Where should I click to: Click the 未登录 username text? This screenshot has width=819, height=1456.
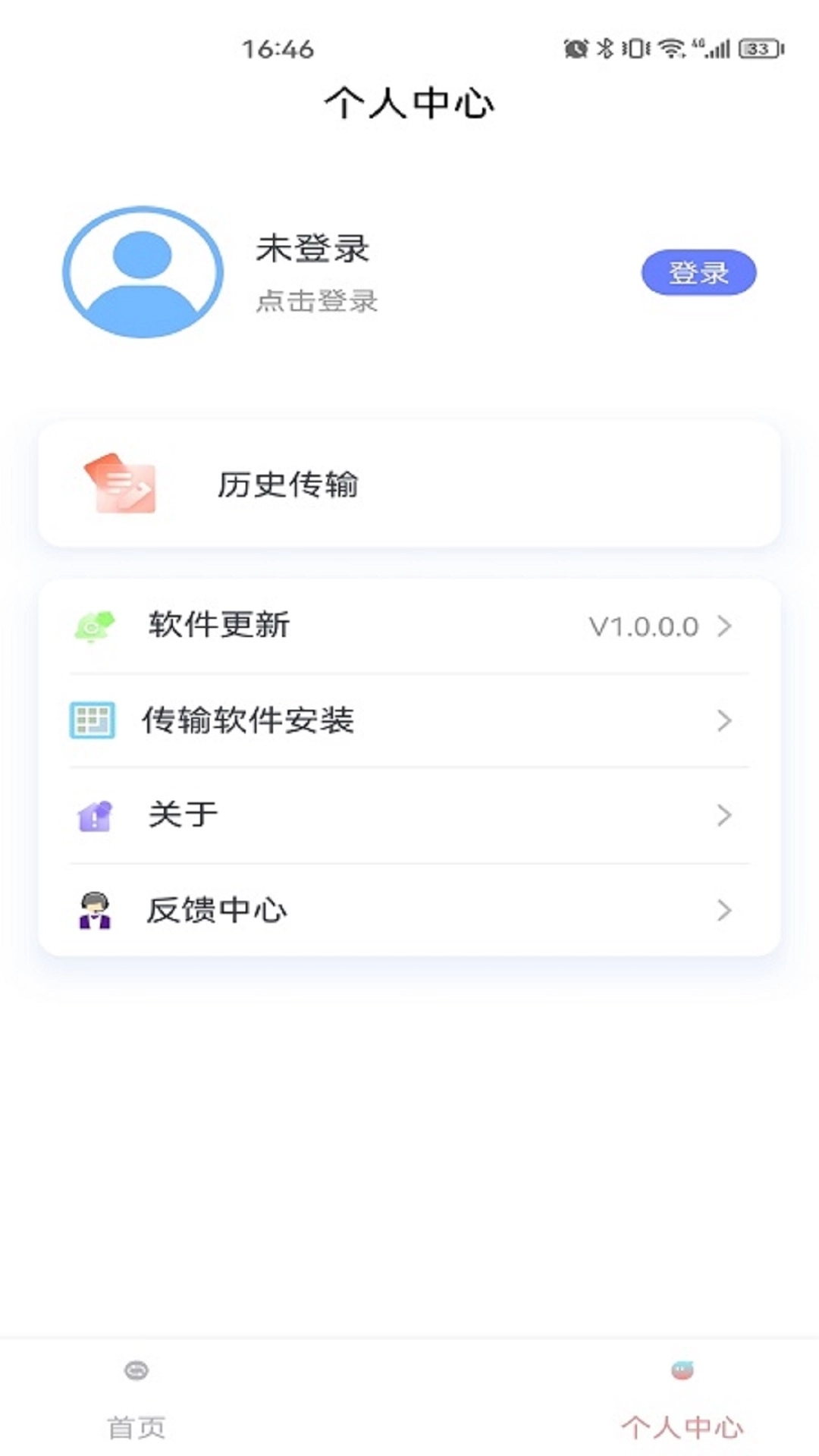pyautogui.click(x=311, y=250)
